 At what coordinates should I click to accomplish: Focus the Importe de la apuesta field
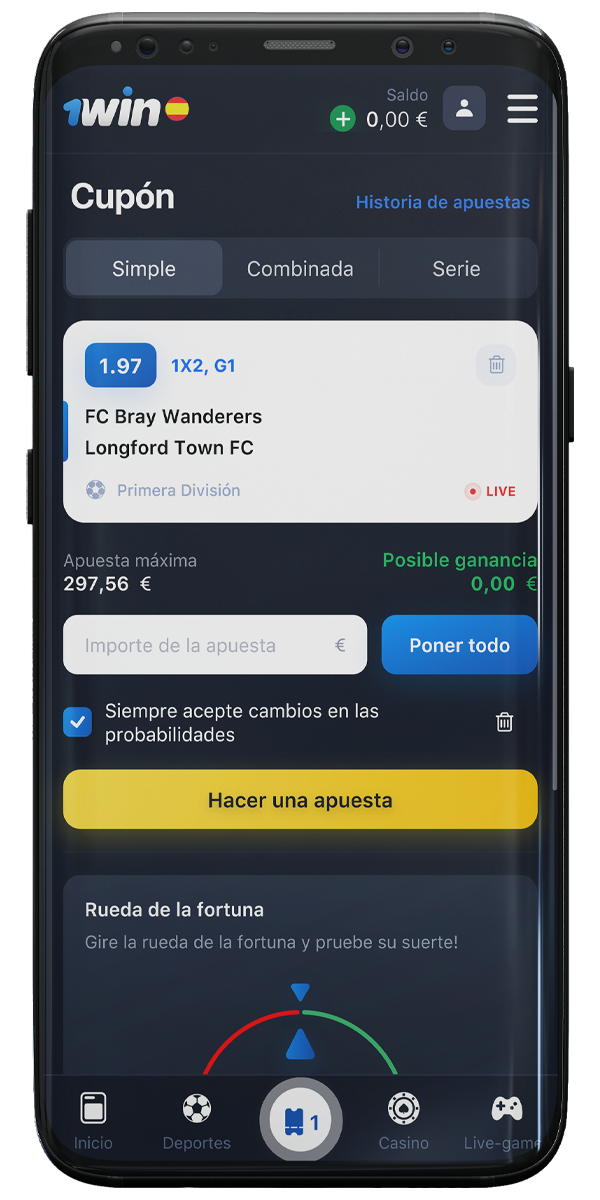click(215, 645)
